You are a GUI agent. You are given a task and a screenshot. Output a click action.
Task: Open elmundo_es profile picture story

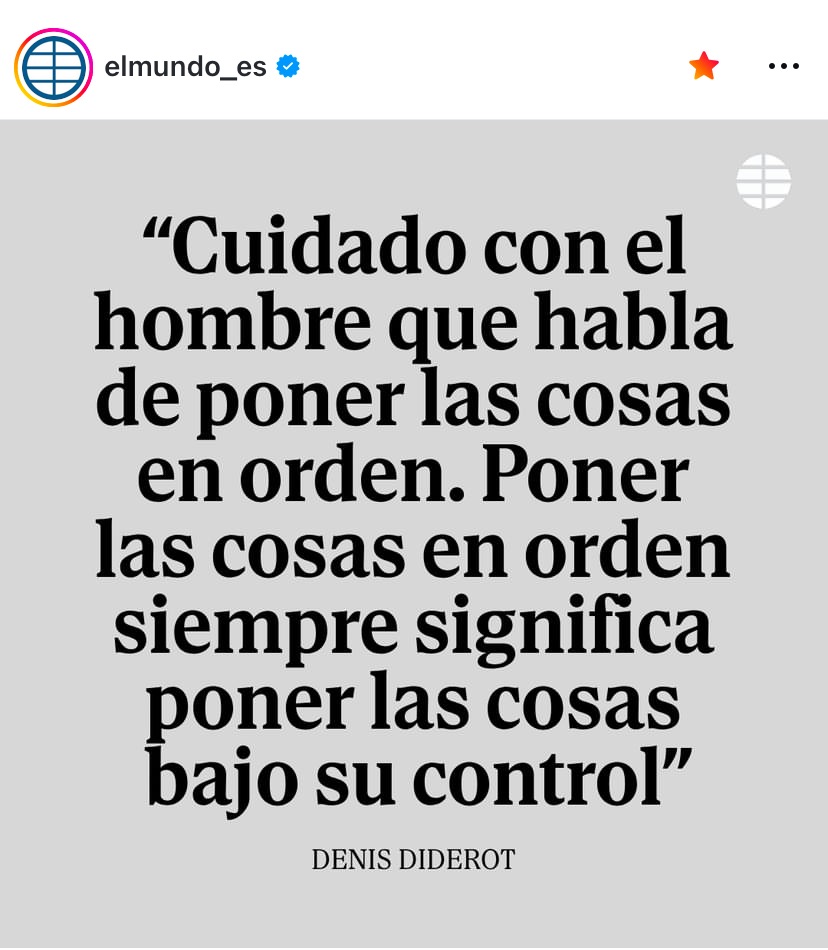(x=53, y=67)
